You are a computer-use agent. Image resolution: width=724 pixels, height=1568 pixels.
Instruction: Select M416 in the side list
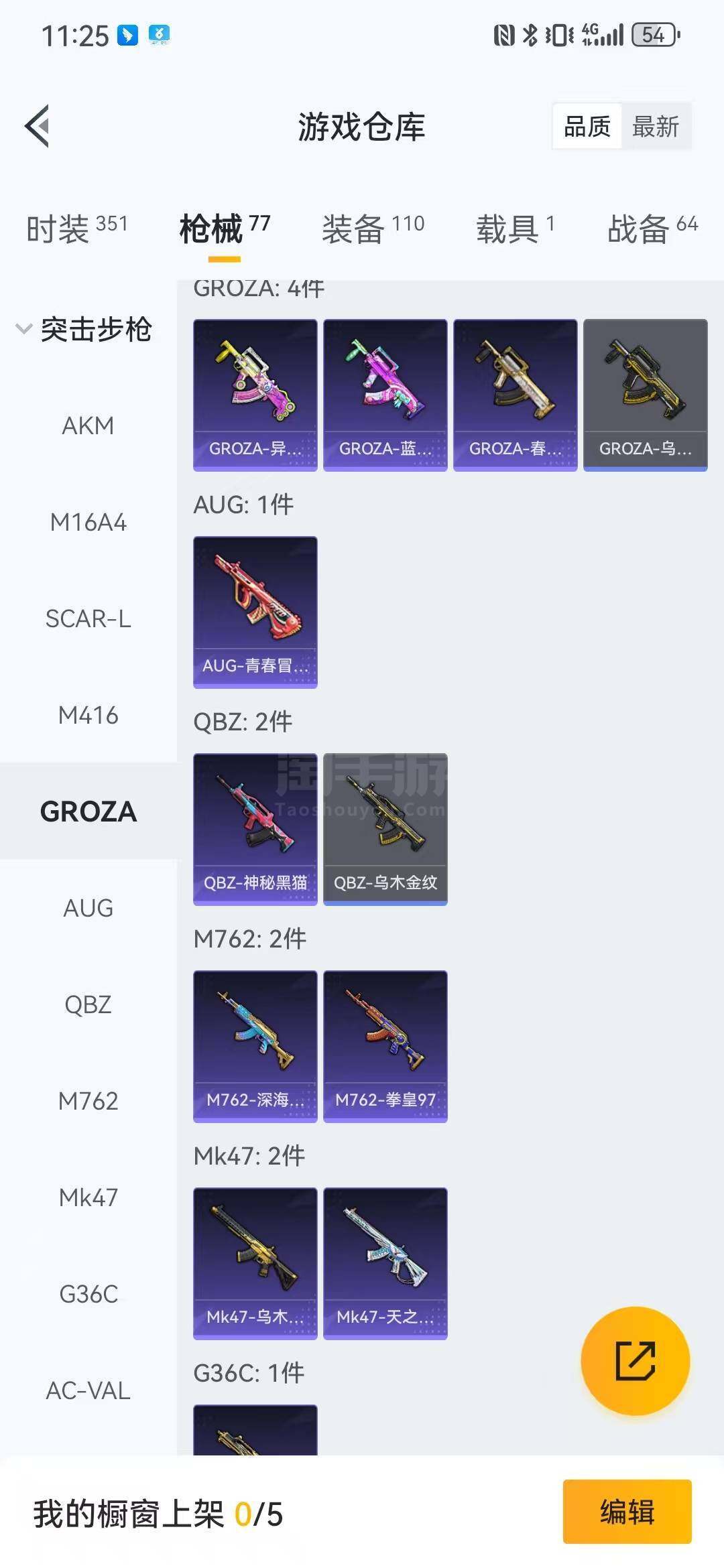pos(88,715)
